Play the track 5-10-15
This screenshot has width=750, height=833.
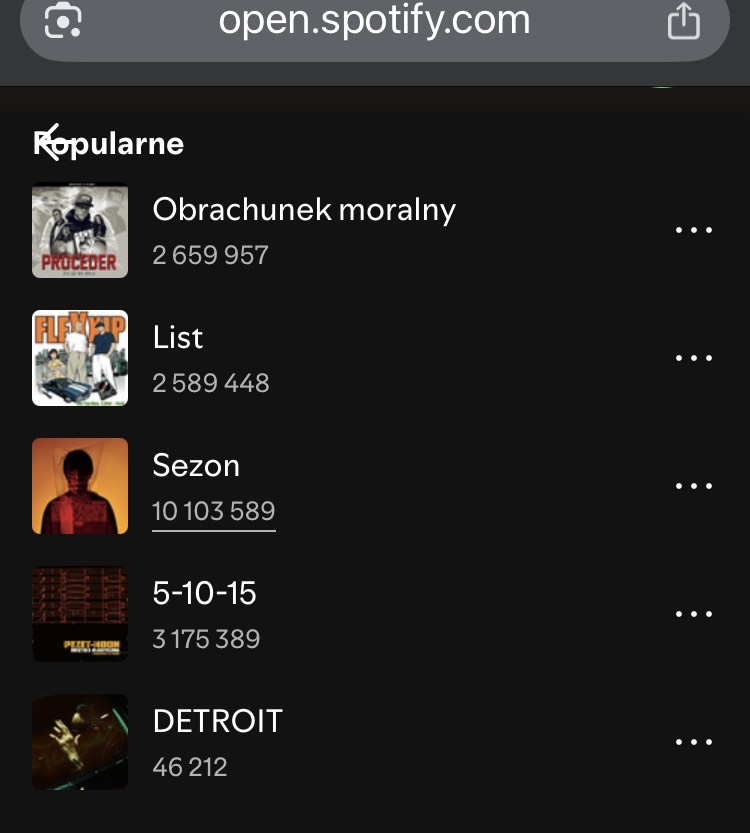204,594
